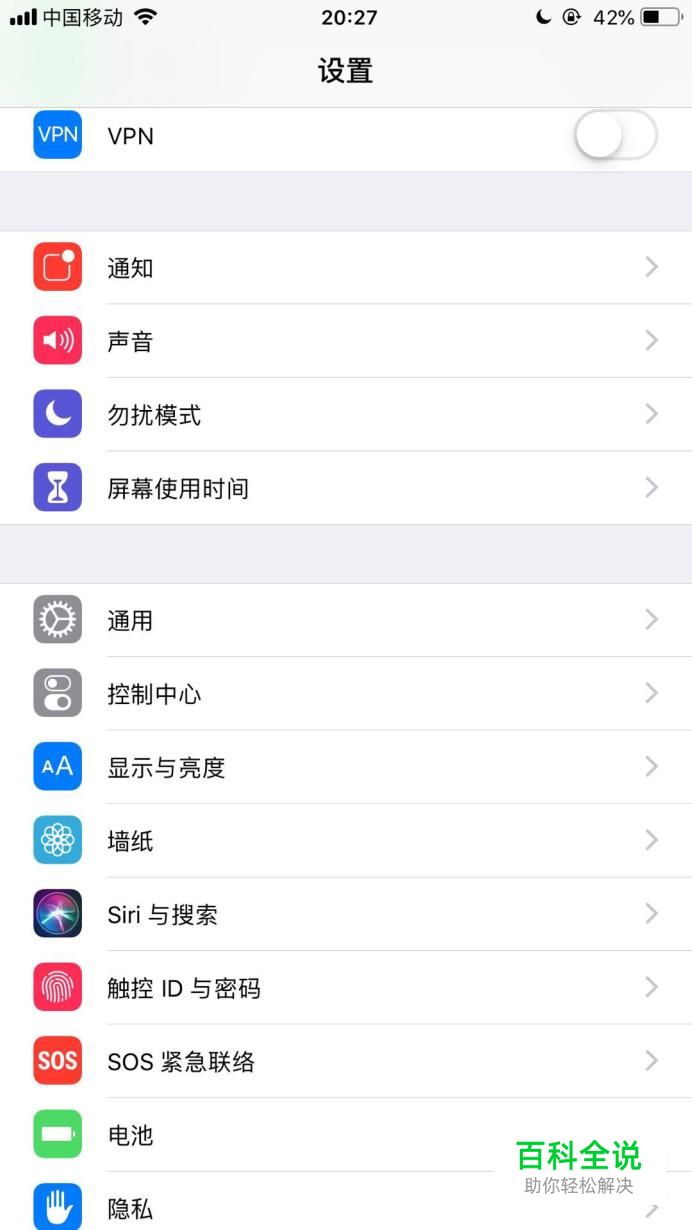Open 触控 ID 与密码
Viewport: 692px width, 1230px height.
tap(345, 988)
